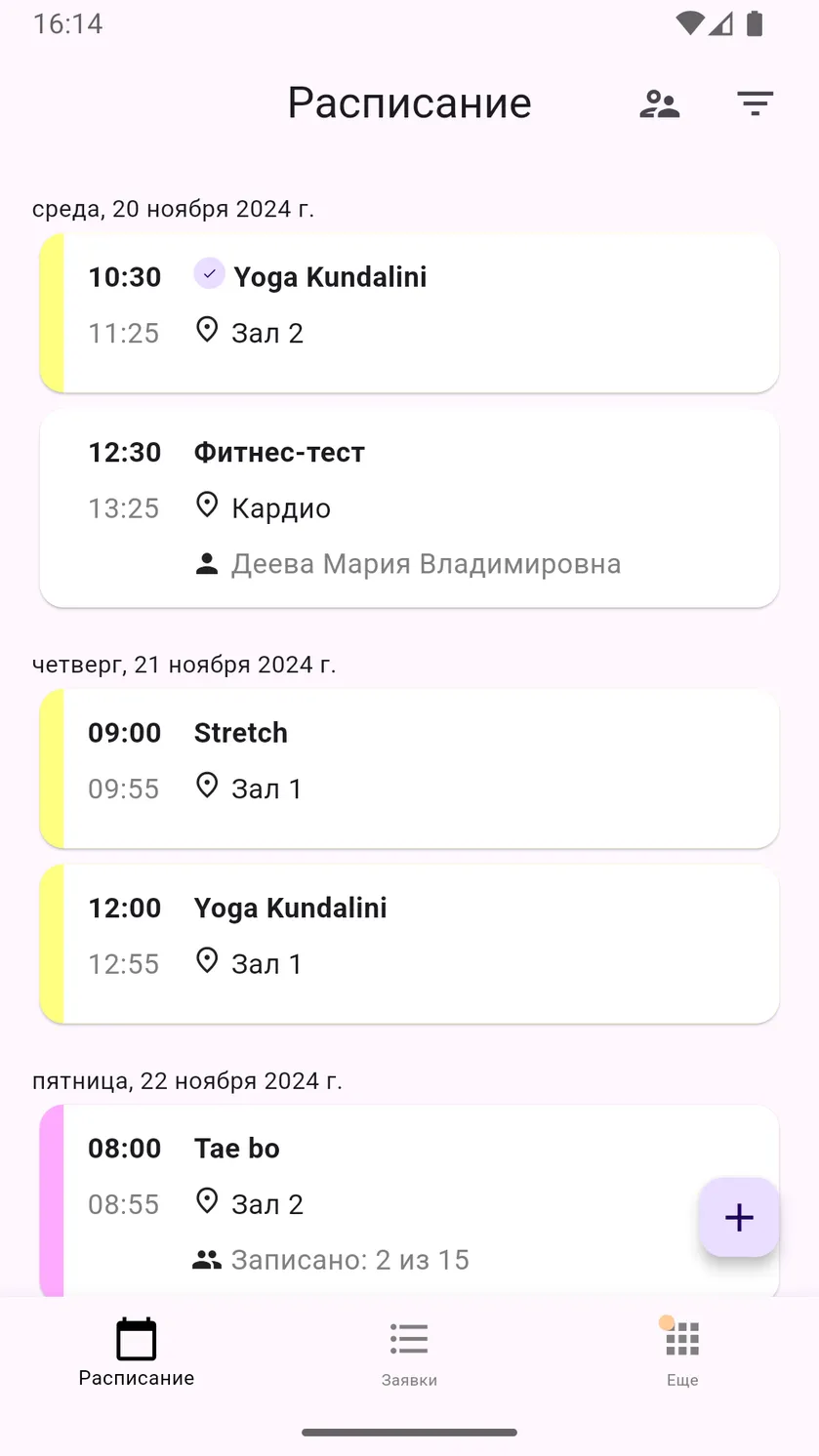Switch to the Заявки tab
Screen dimensions: 819x1456
(x=409, y=1353)
